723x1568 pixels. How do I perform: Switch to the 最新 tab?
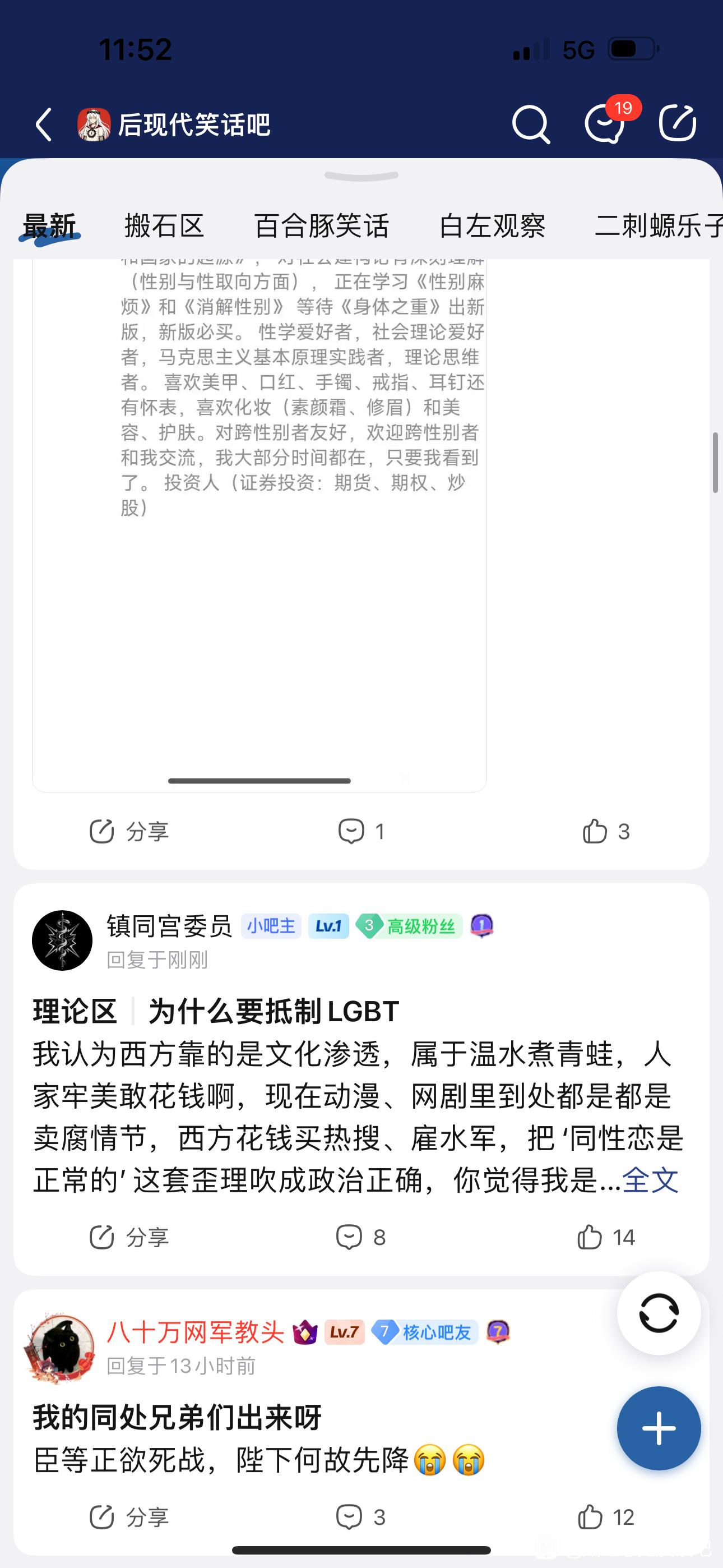(49, 227)
